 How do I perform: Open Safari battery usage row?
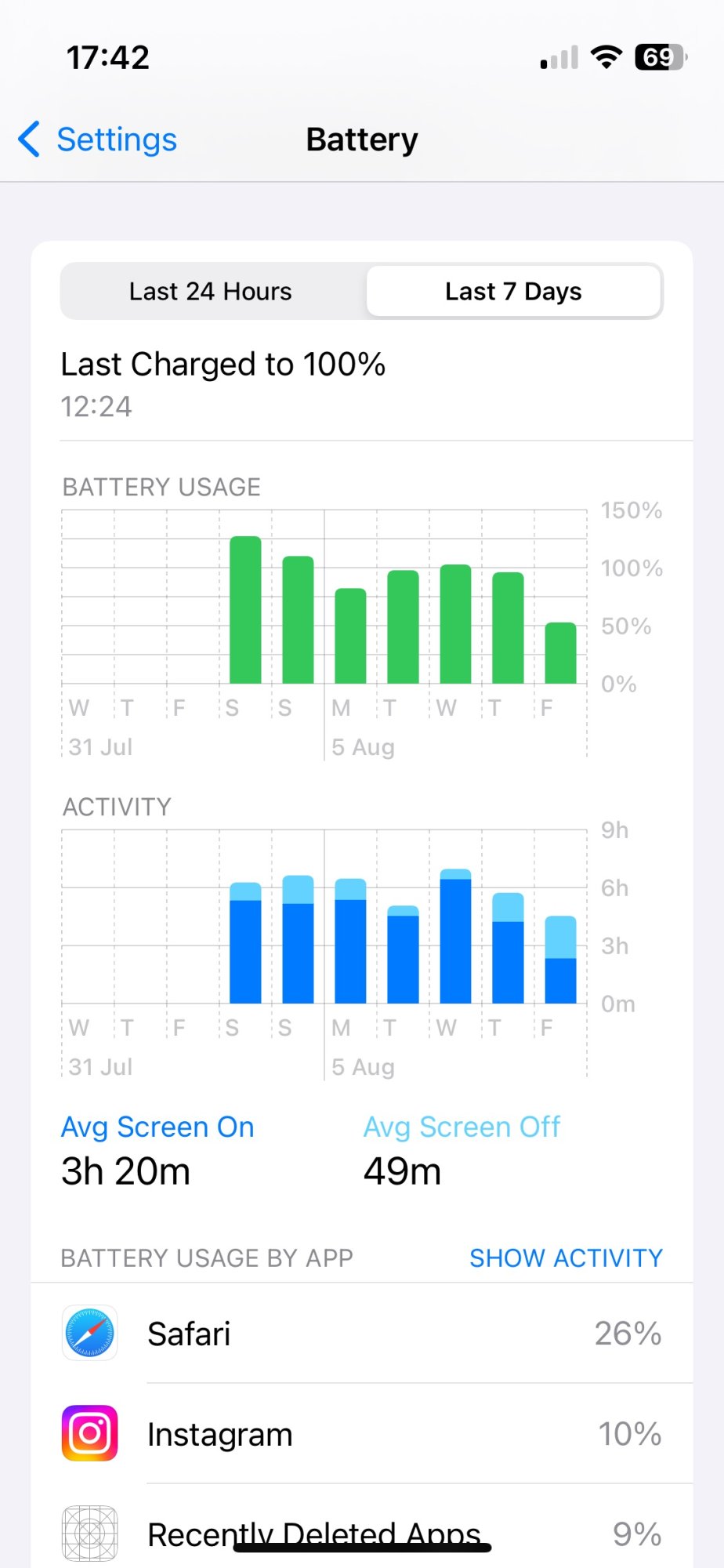(362, 1333)
